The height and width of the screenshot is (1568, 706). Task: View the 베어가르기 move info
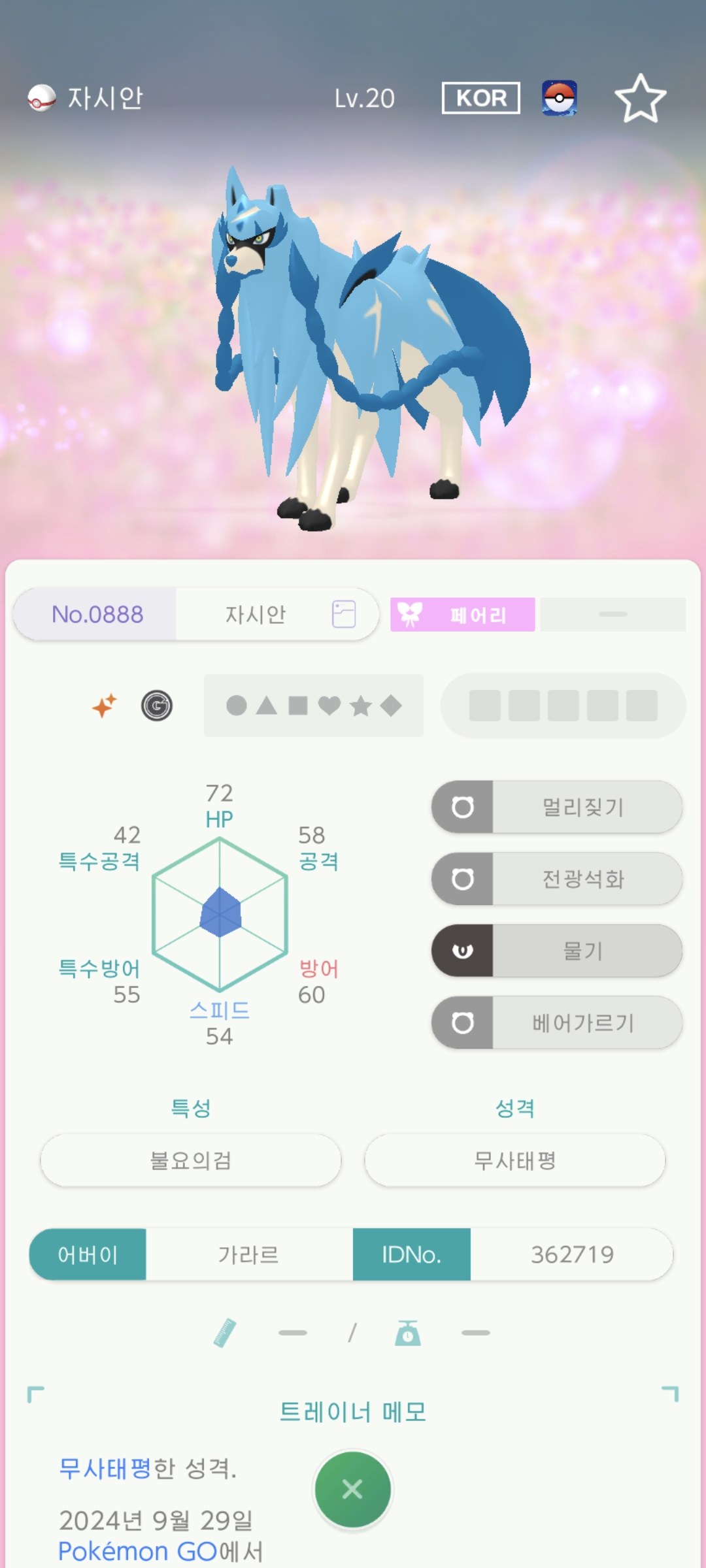coord(557,1022)
